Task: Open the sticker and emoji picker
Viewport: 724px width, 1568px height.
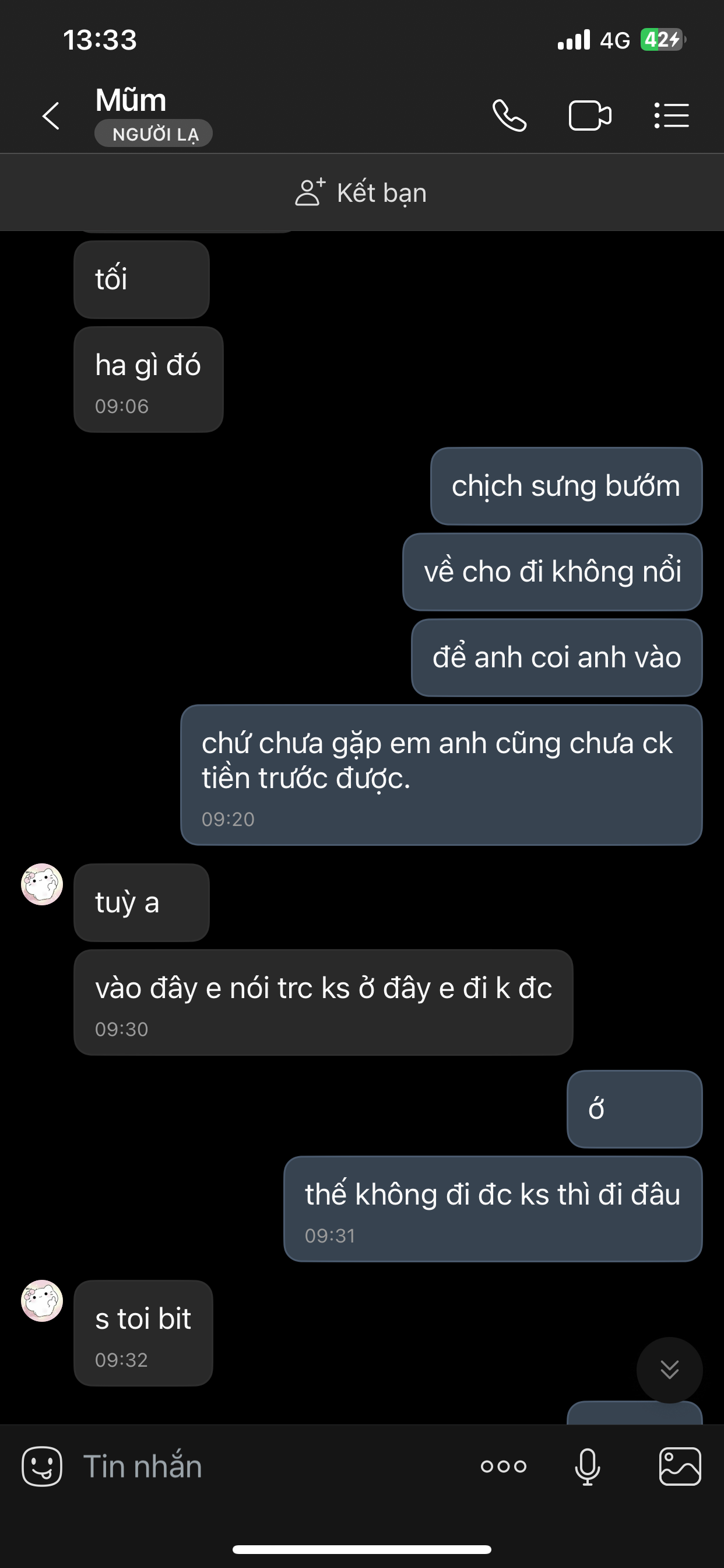Action: 42,1466
